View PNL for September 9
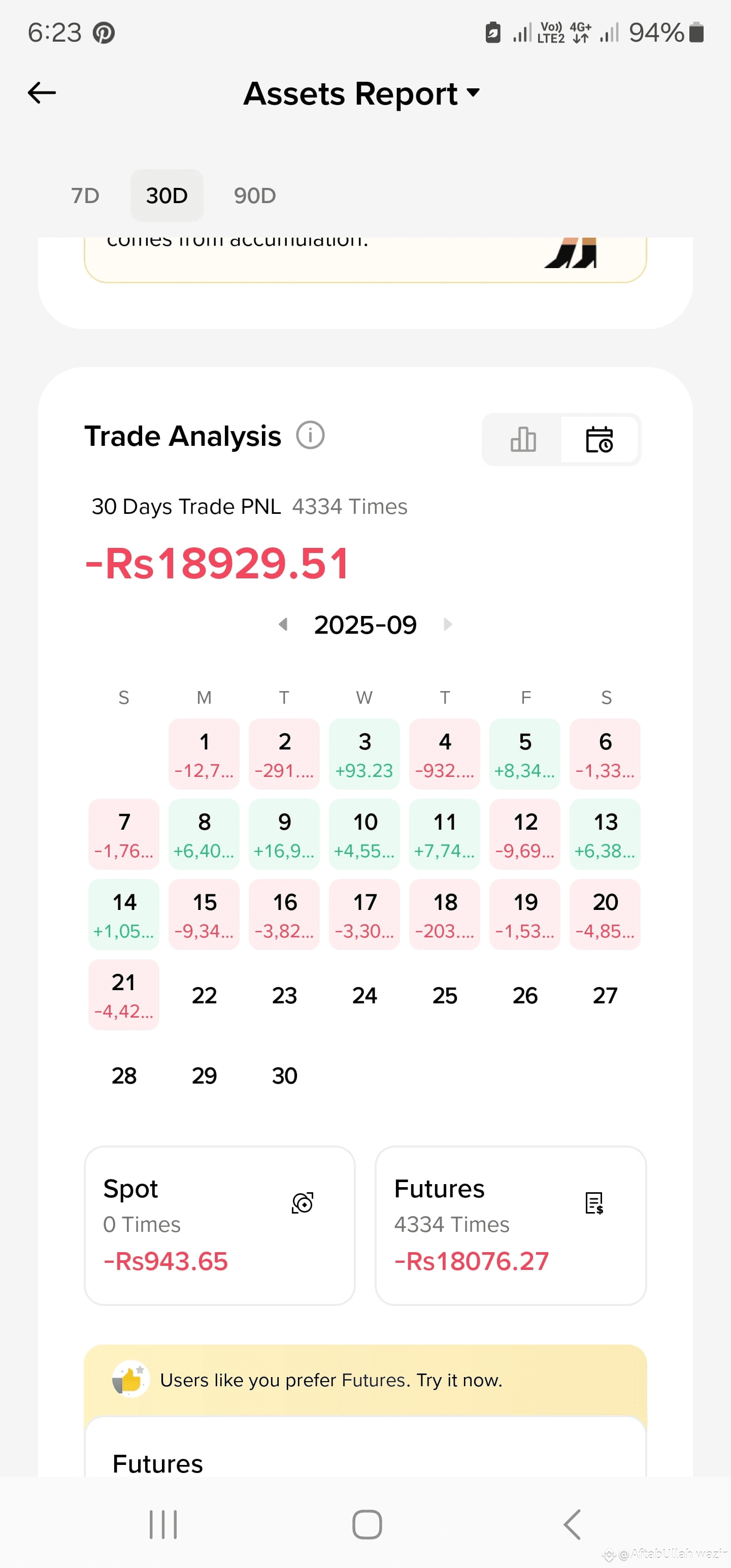731x1568 pixels. [x=284, y=834]
